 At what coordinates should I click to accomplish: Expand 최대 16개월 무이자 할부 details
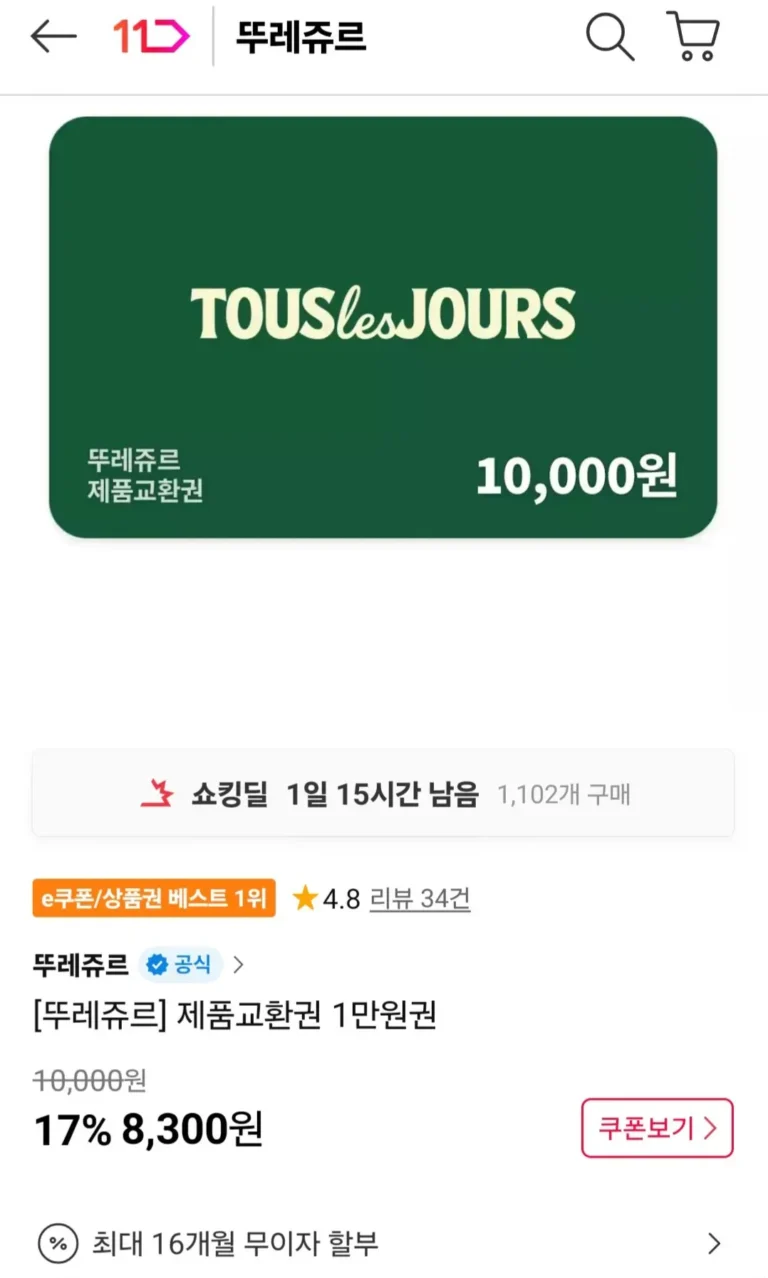pyautogui.click(x=383, y=1243)
